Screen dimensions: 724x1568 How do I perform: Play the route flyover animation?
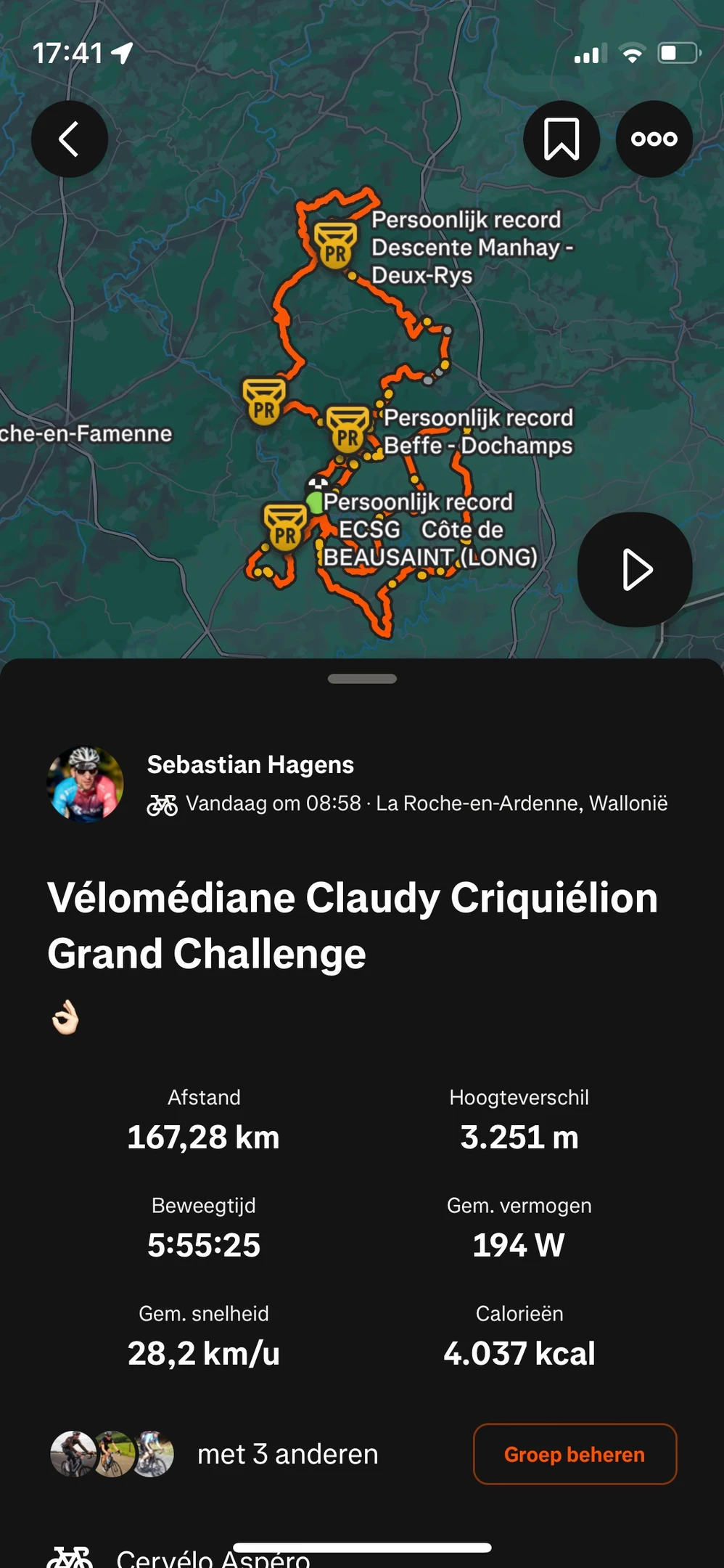click(635, 570)
